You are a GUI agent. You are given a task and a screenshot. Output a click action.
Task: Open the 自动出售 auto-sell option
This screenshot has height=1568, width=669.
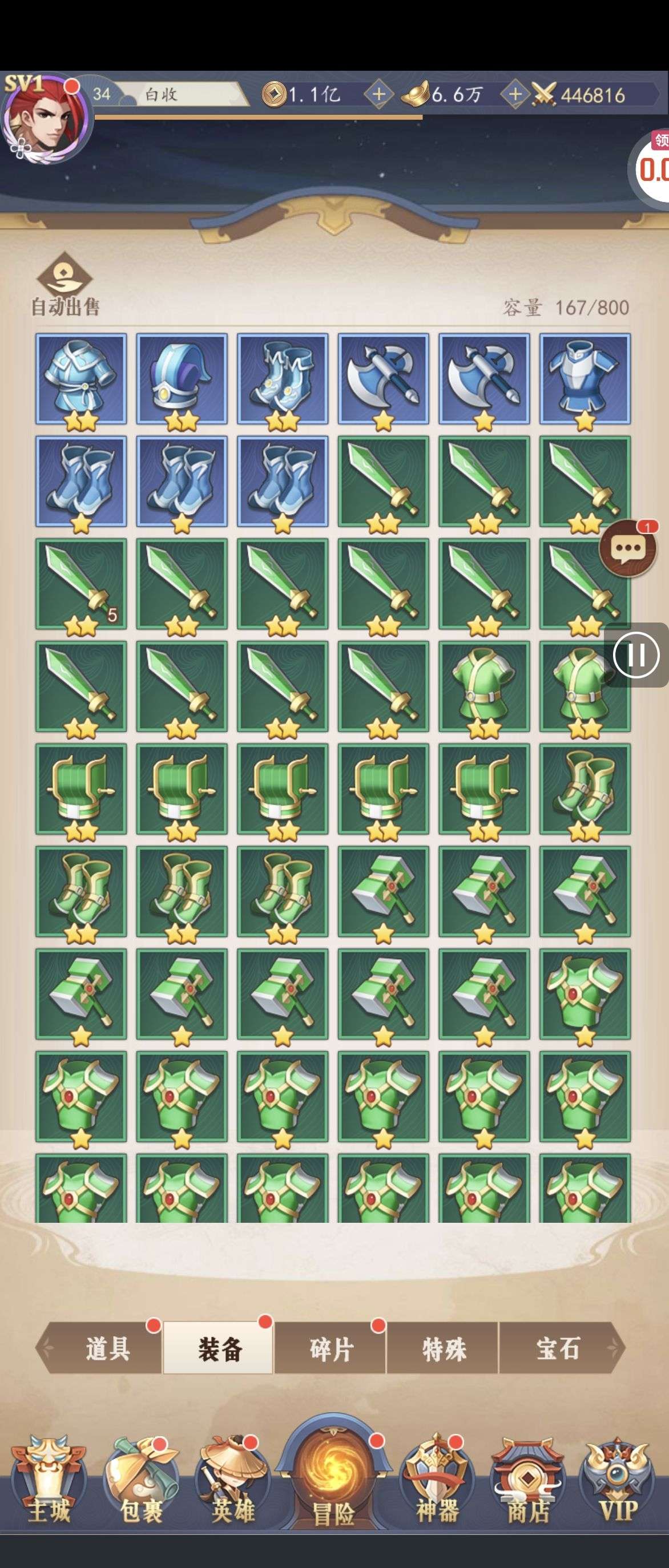(x=65, y=286)
